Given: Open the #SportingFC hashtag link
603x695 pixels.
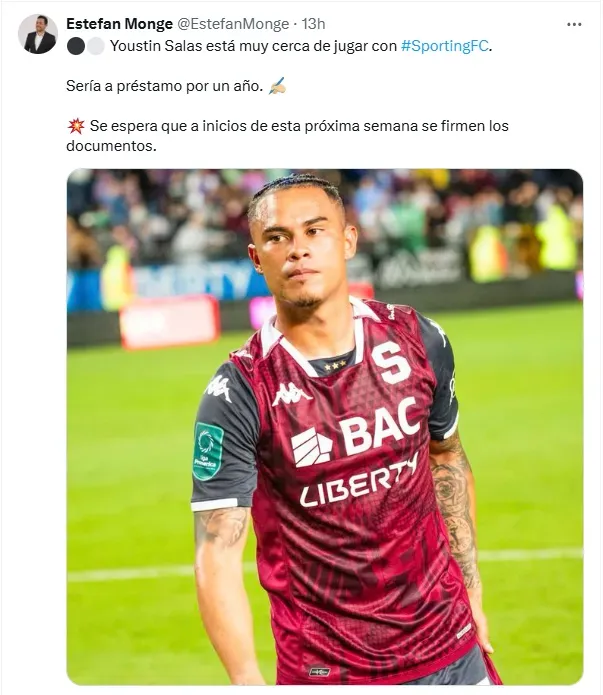Looking at the screenshot, I should pyautogui.click(x=446, y=46).
